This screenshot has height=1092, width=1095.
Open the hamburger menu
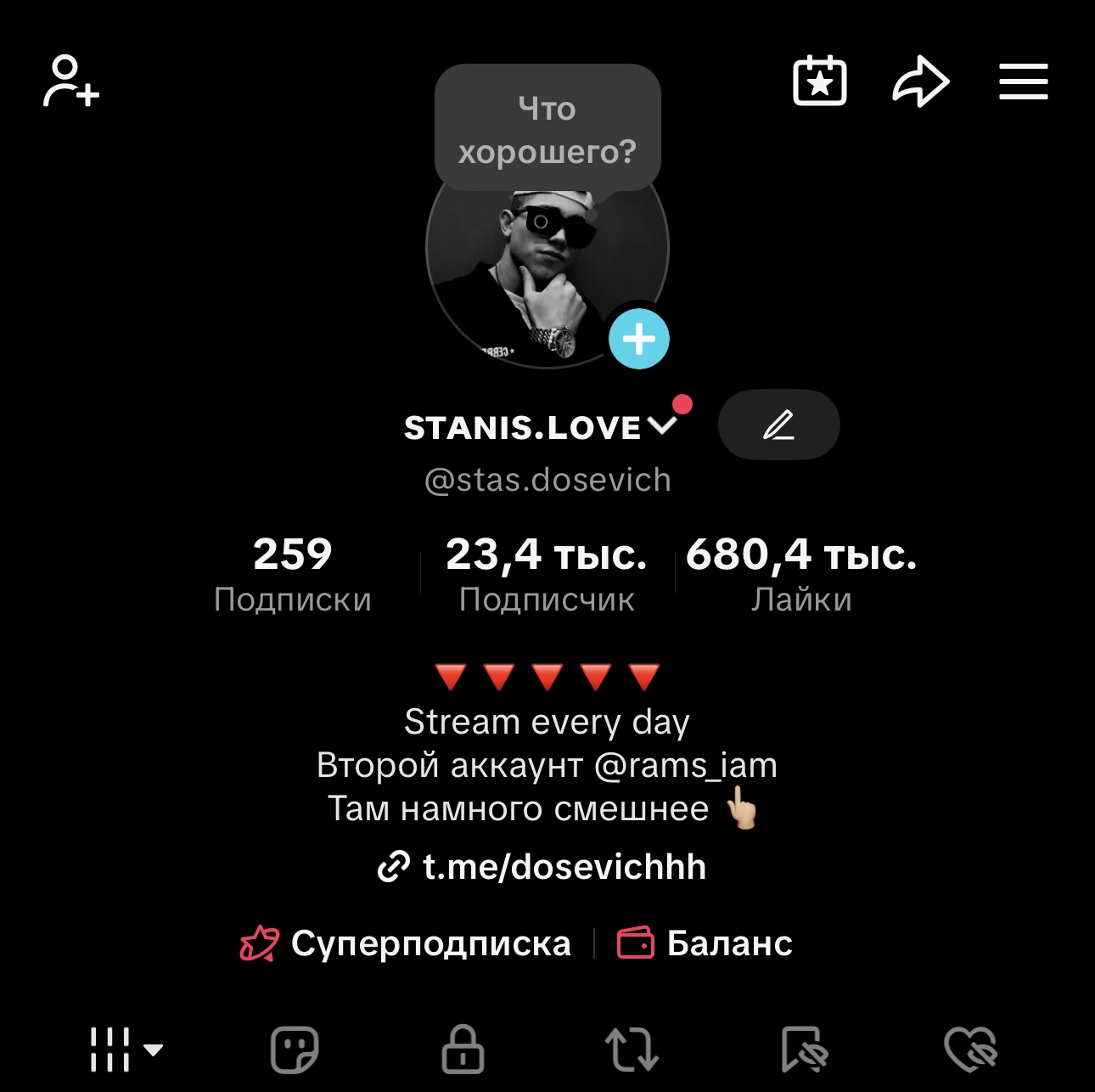click(1023, 82)
